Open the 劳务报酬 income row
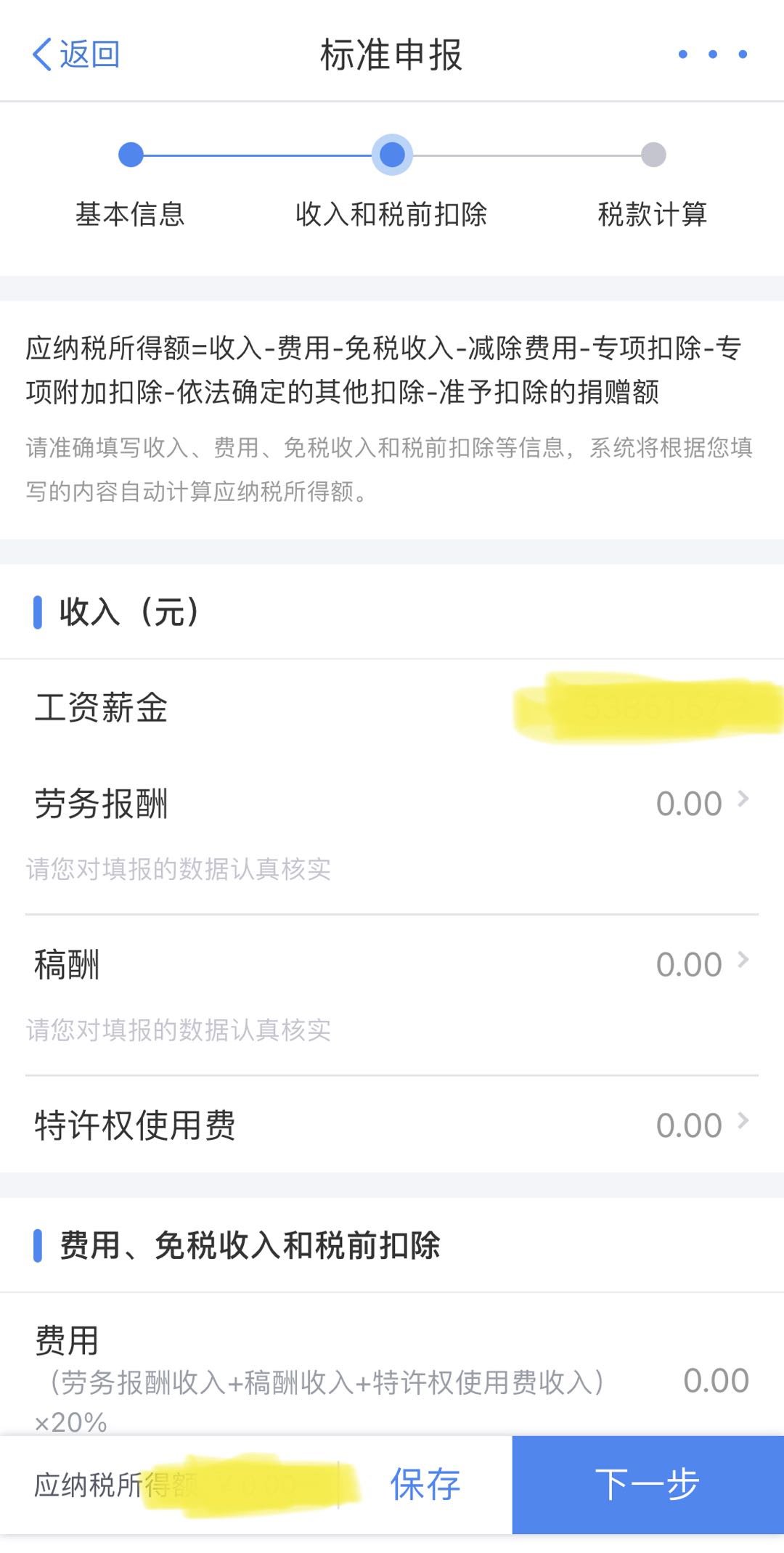 click(392, 804)
